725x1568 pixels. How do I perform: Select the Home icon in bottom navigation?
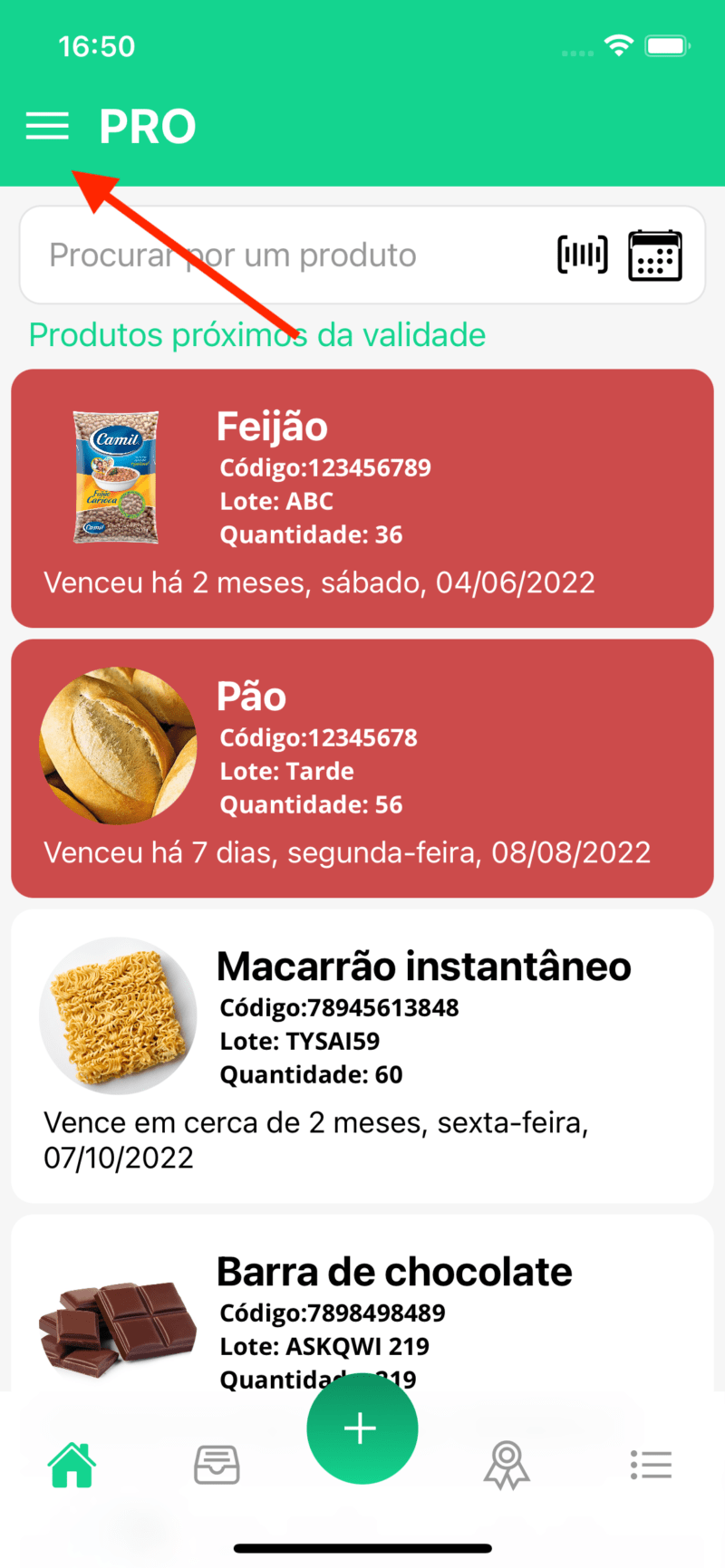coord(72,1464)
